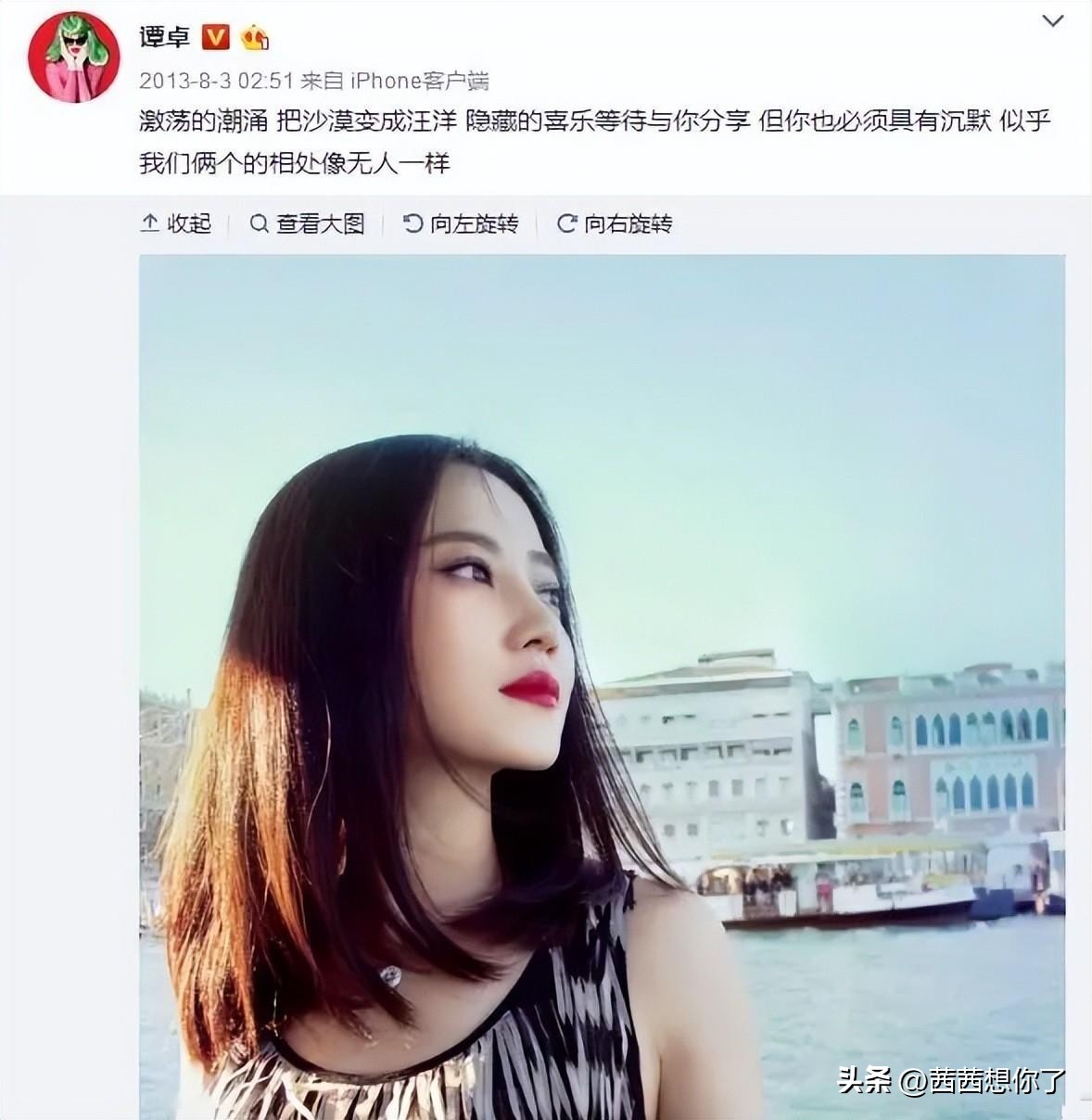Rotate the photo right with 向右旋转
This screenshot has height=1120, width=1092.
615,223
